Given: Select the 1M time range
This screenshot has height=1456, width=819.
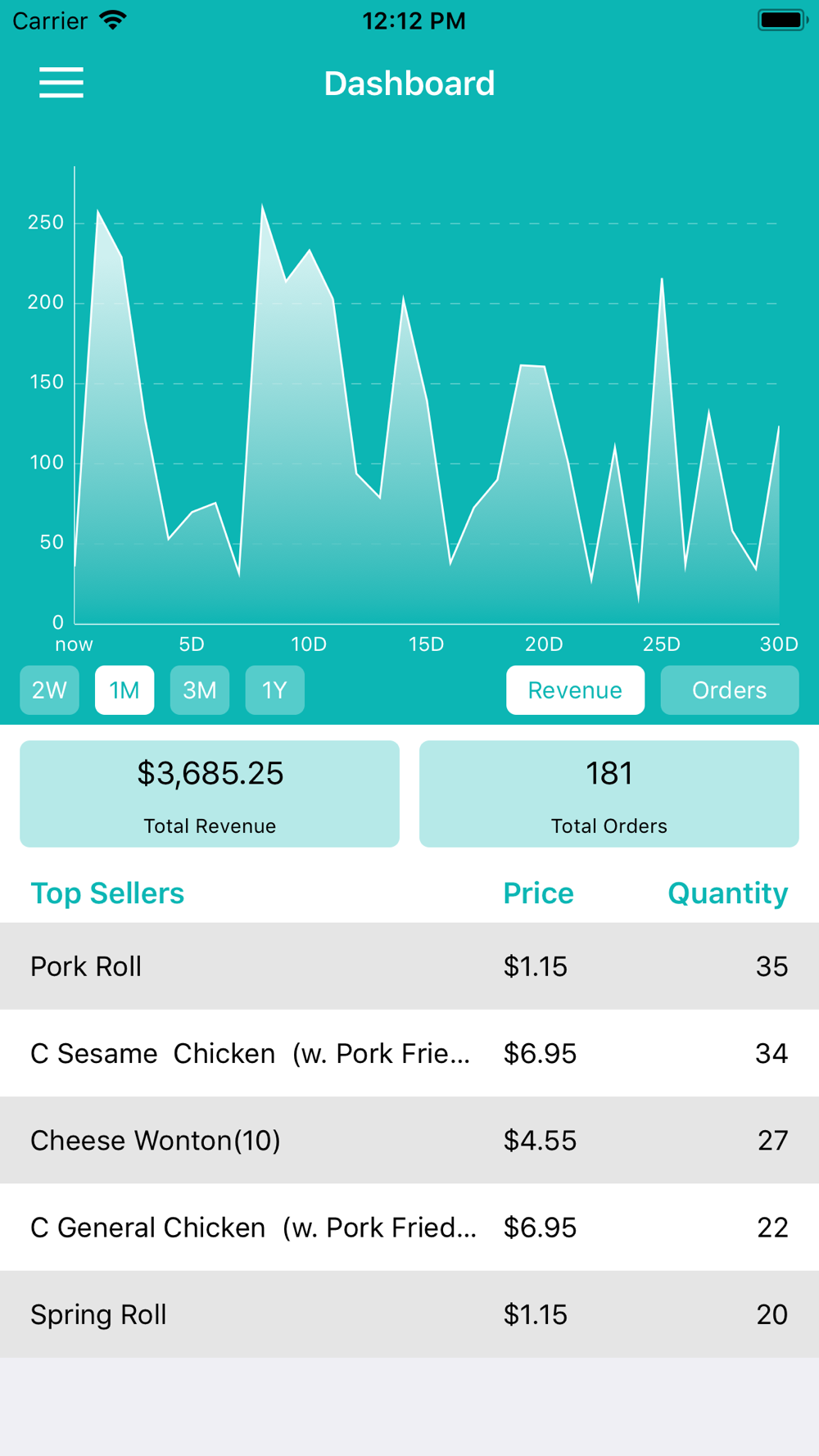Looking at the screenshot, I should point(124,690).
